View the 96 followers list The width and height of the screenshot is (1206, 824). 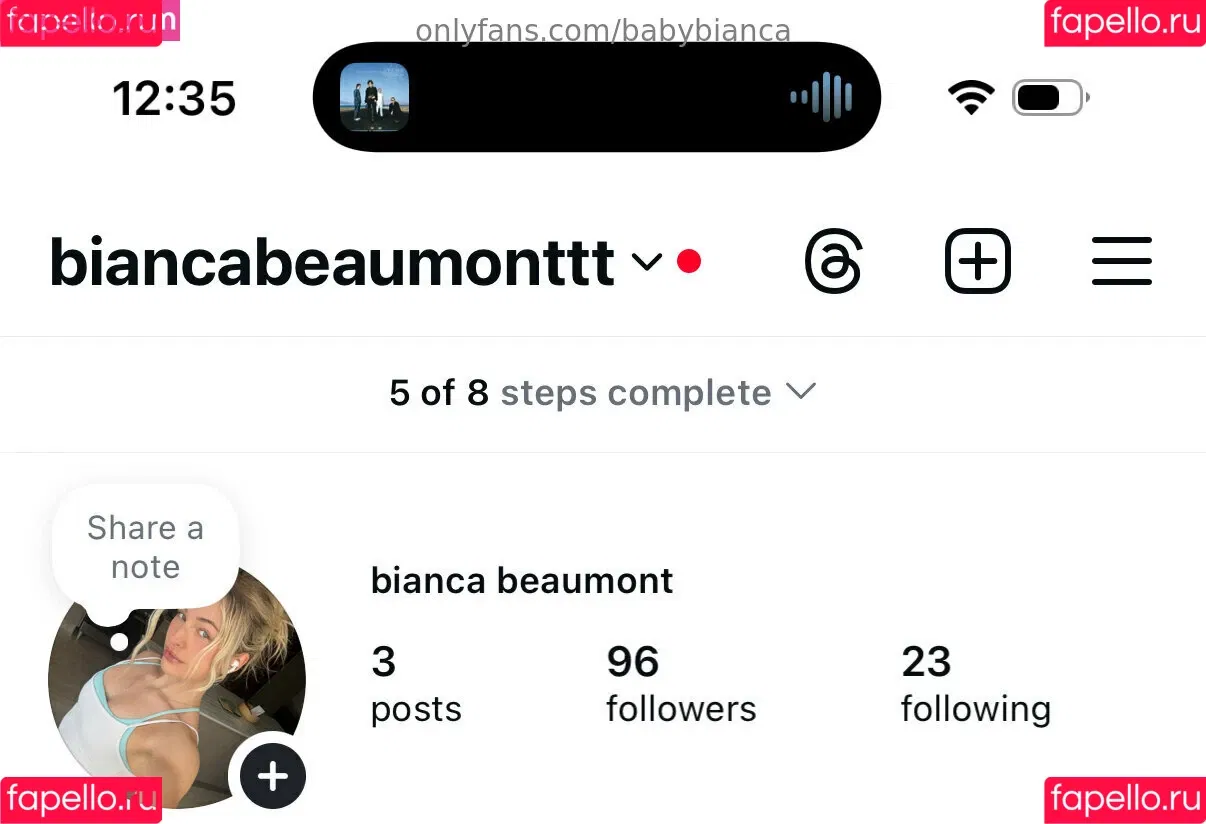[x=680, y=685]
